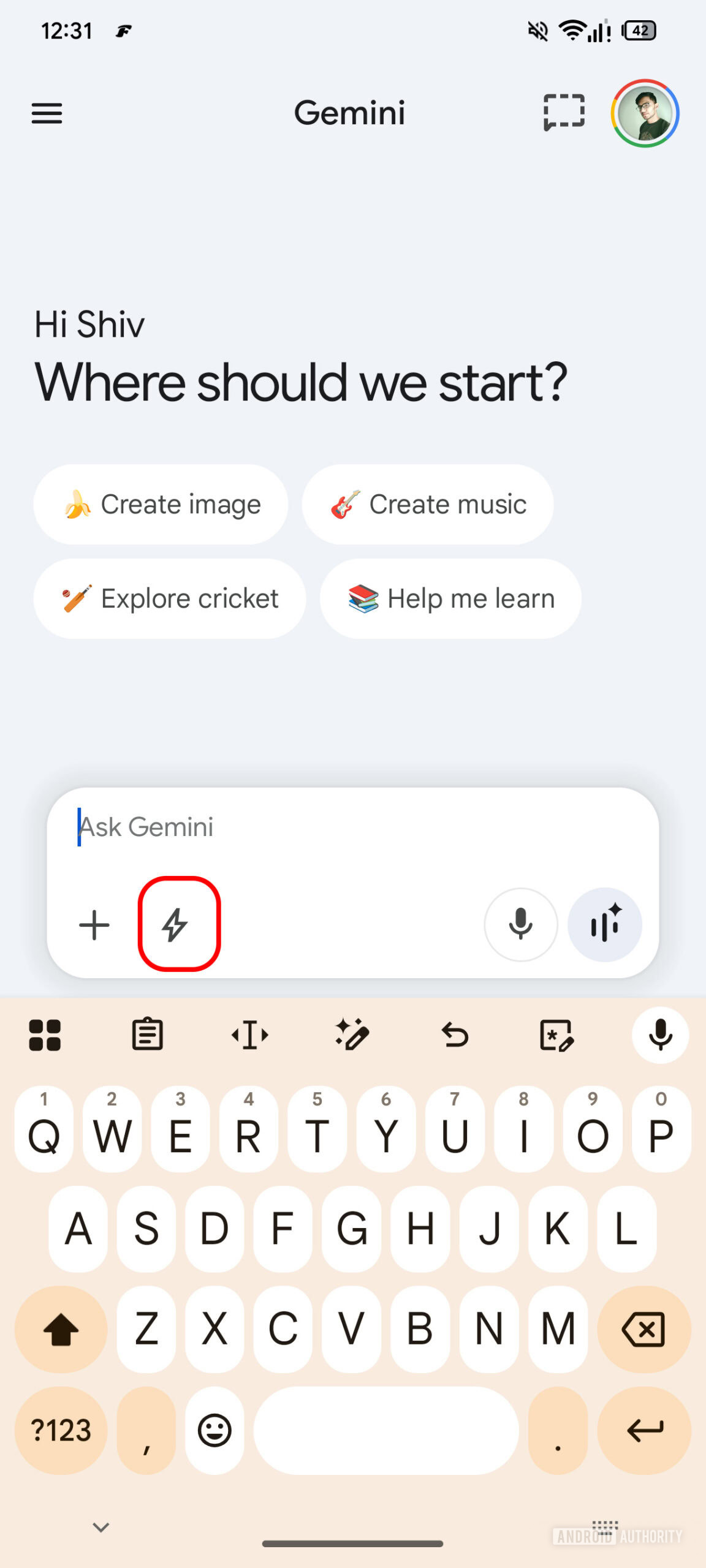Viewport: 706px width, 1568px height.
Task: Open the hamburger navigation menu
Action: coord(47,113)
